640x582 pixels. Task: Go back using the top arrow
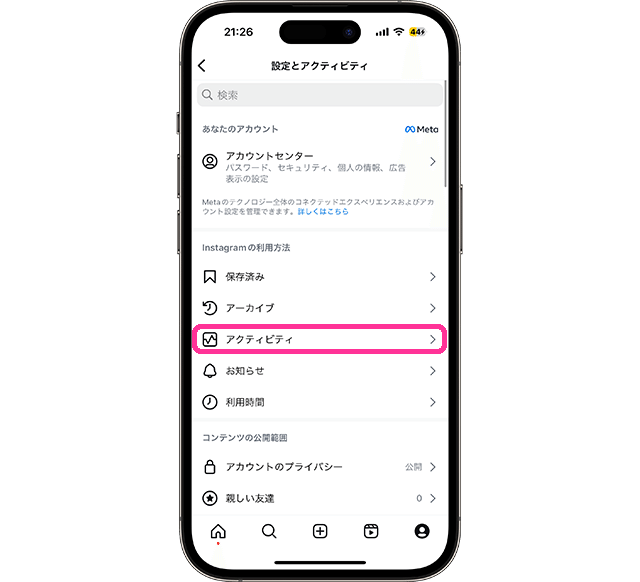coord(202,66)
